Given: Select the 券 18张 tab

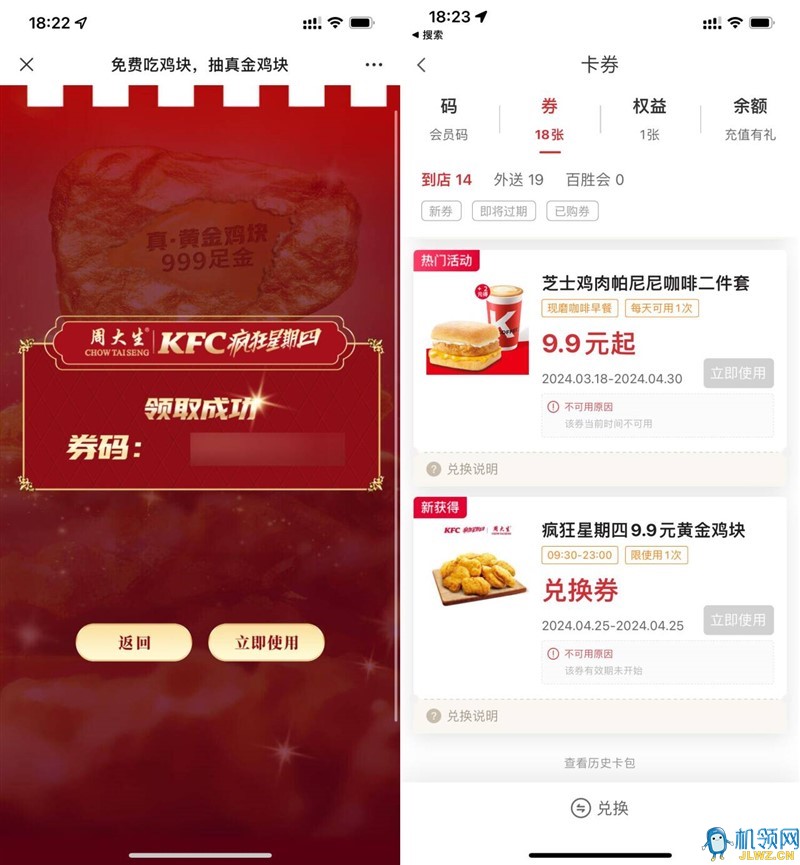Looking at the screenshot, I should point(549,119).
